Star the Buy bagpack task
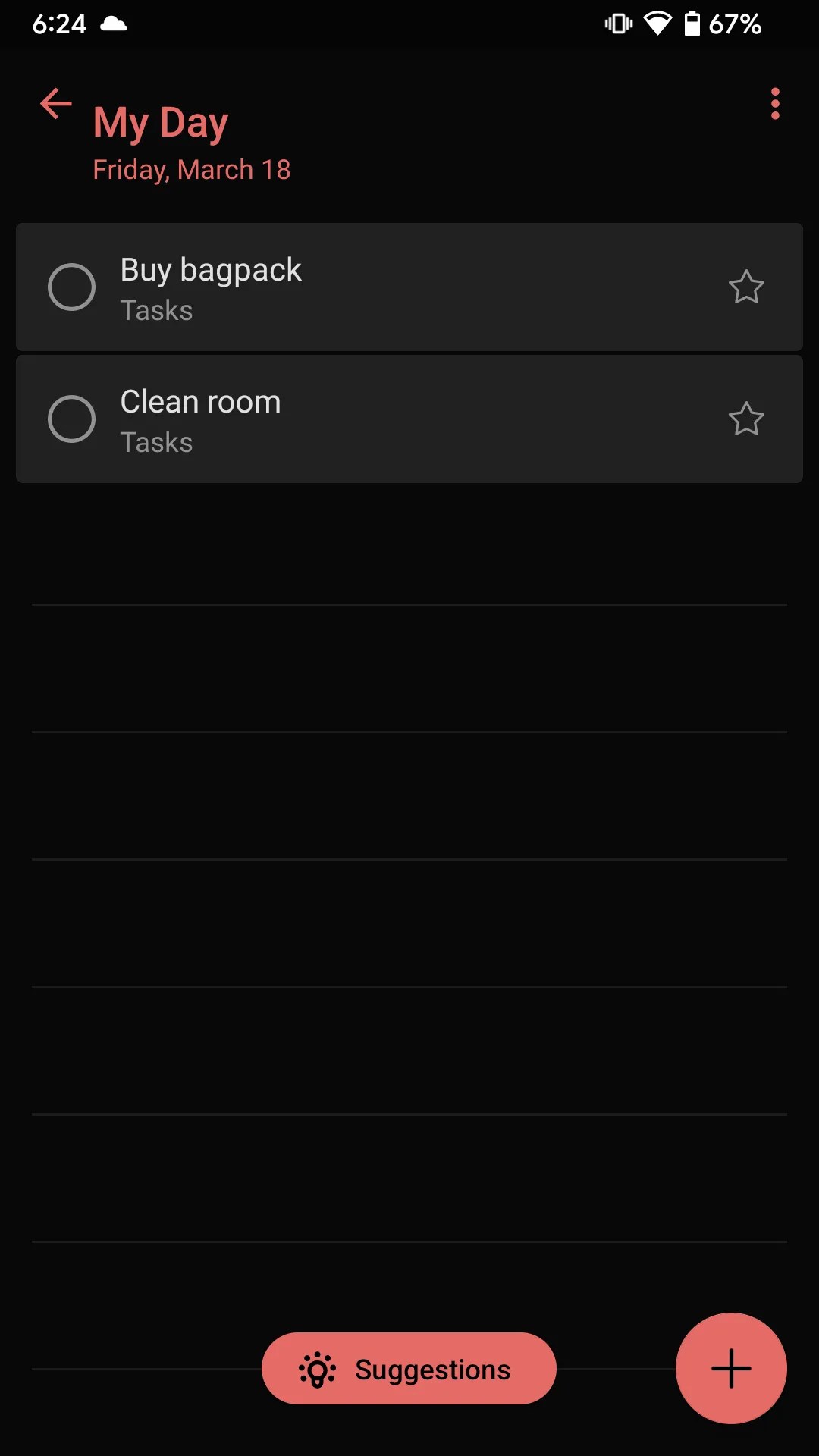The width and height of the screenshot is (819, 1456). click(746, 287)
